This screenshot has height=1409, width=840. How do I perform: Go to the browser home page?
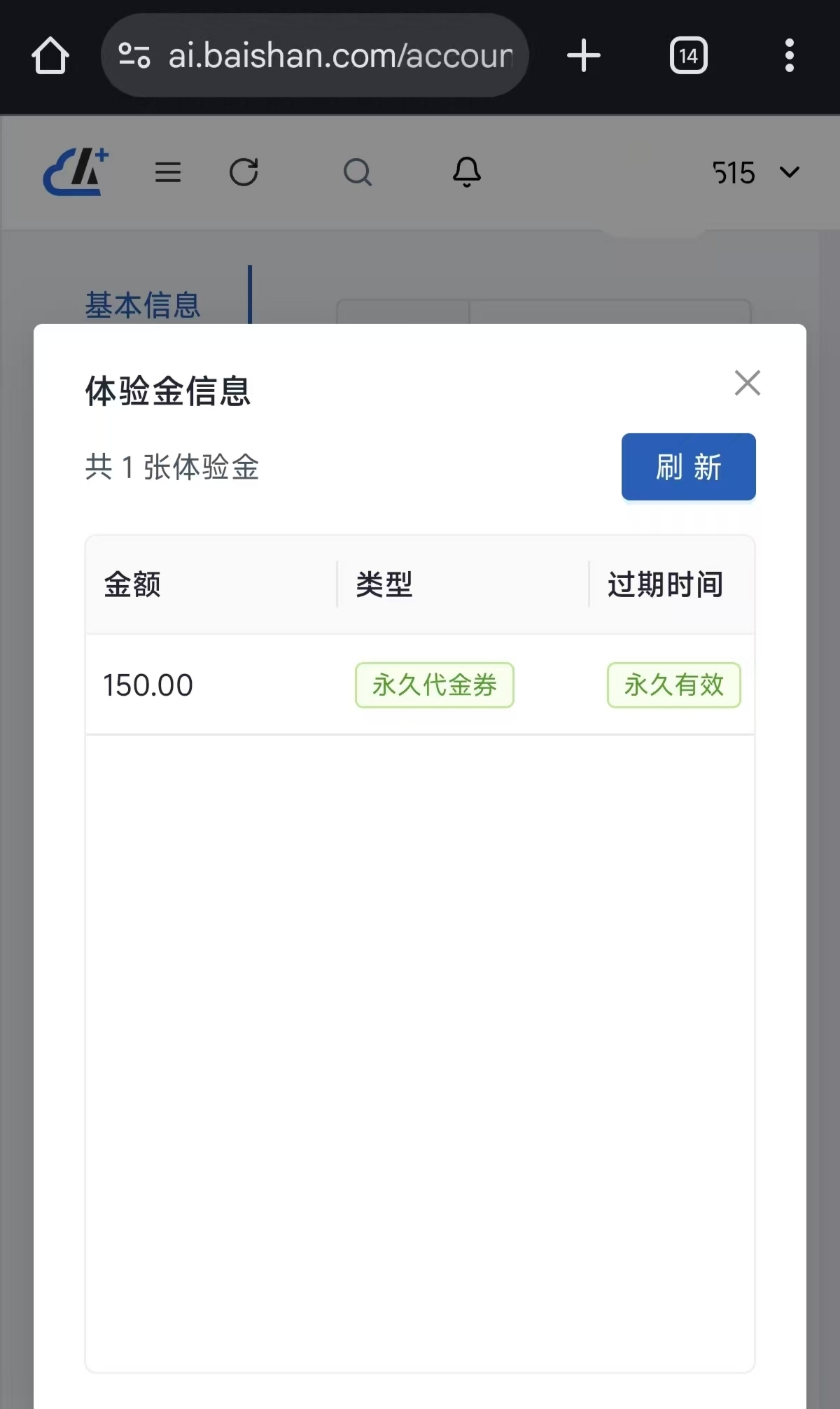point(50,55)
